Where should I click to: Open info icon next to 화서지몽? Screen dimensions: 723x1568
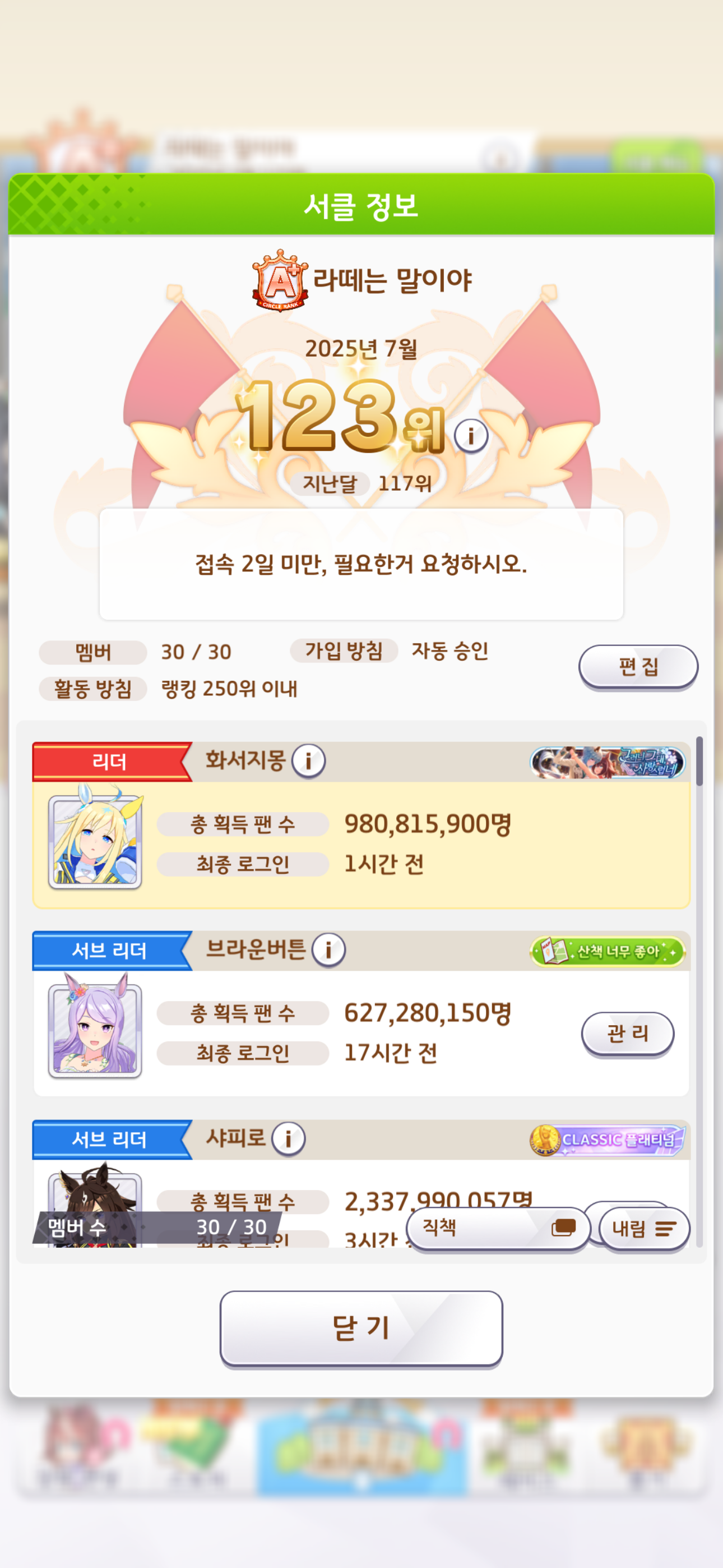coord(308,760)
